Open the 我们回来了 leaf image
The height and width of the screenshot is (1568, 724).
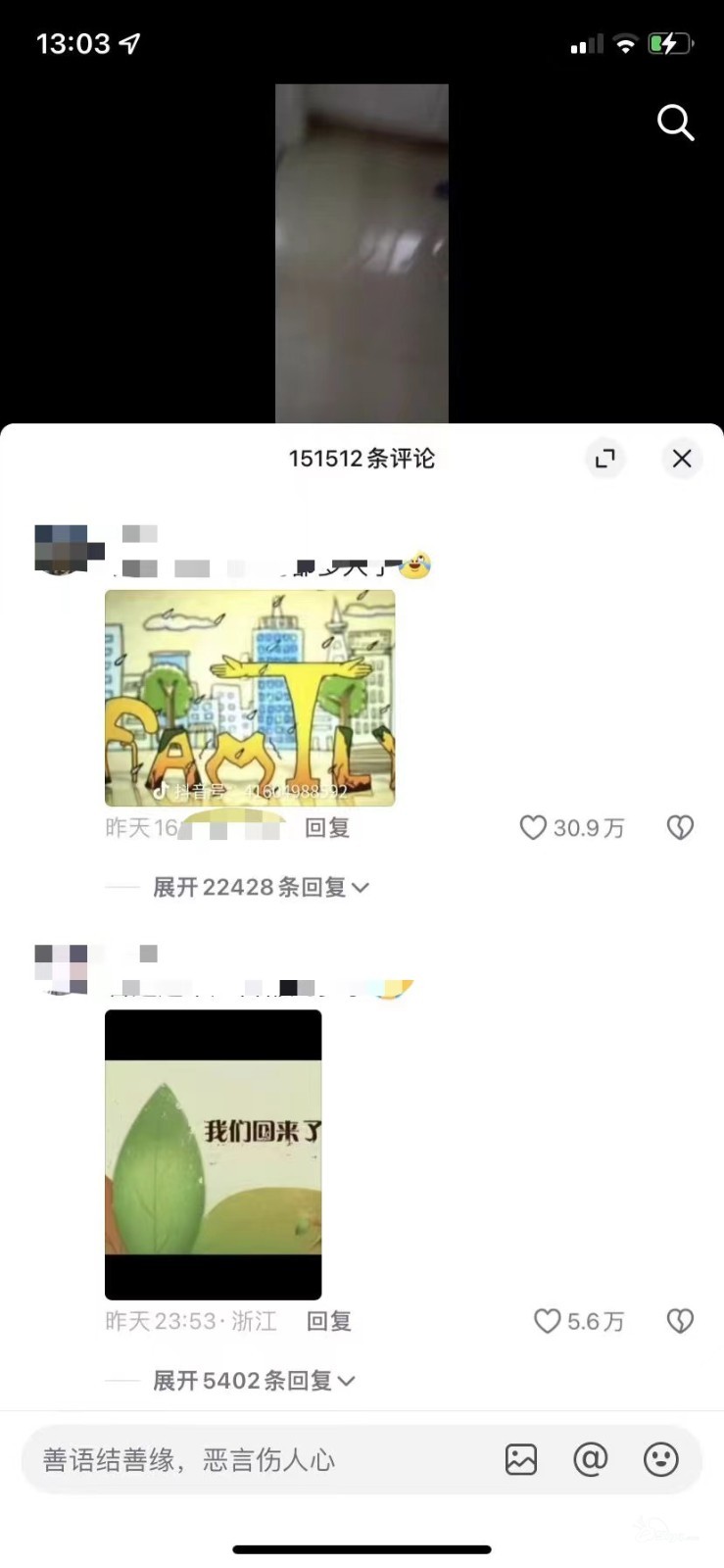point(213,1154)
